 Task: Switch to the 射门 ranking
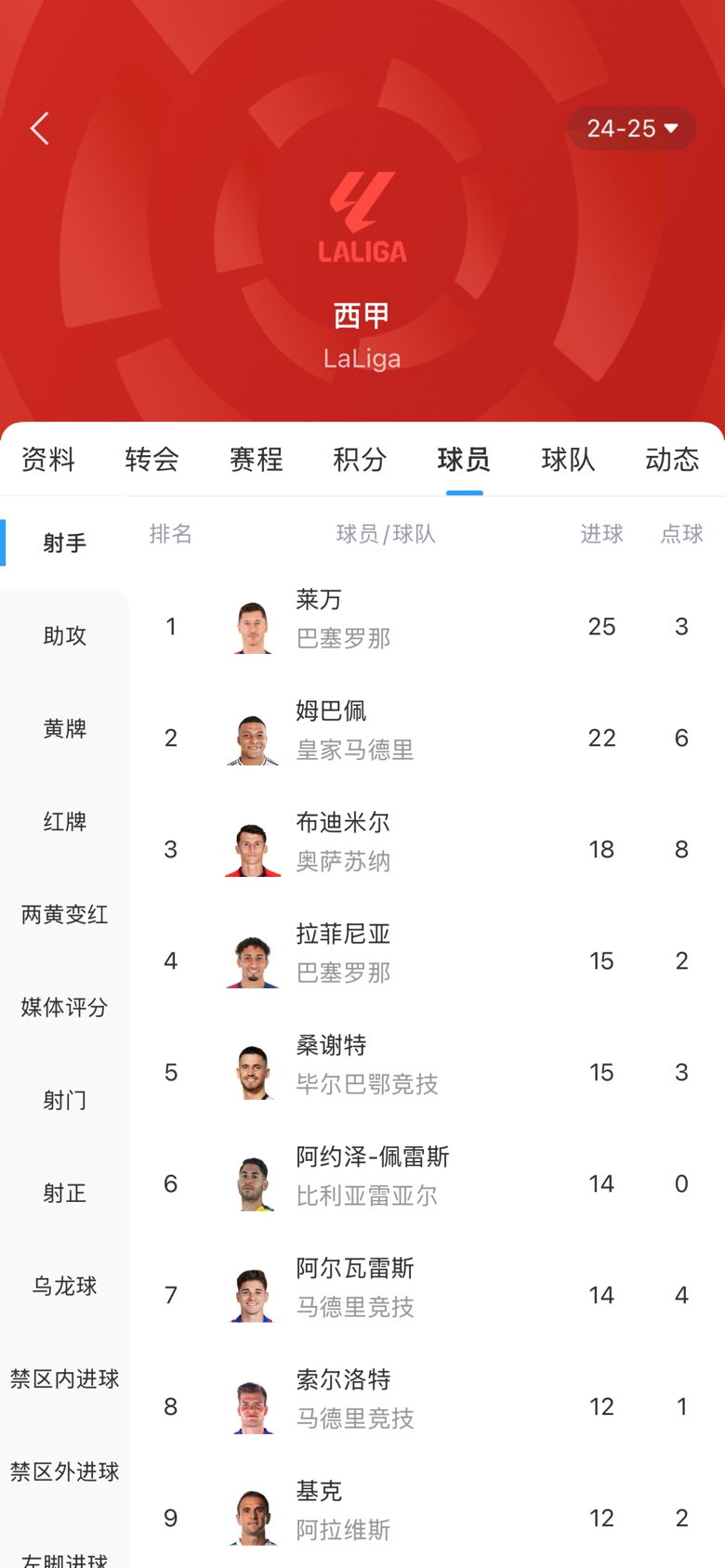click(65, 1100)
